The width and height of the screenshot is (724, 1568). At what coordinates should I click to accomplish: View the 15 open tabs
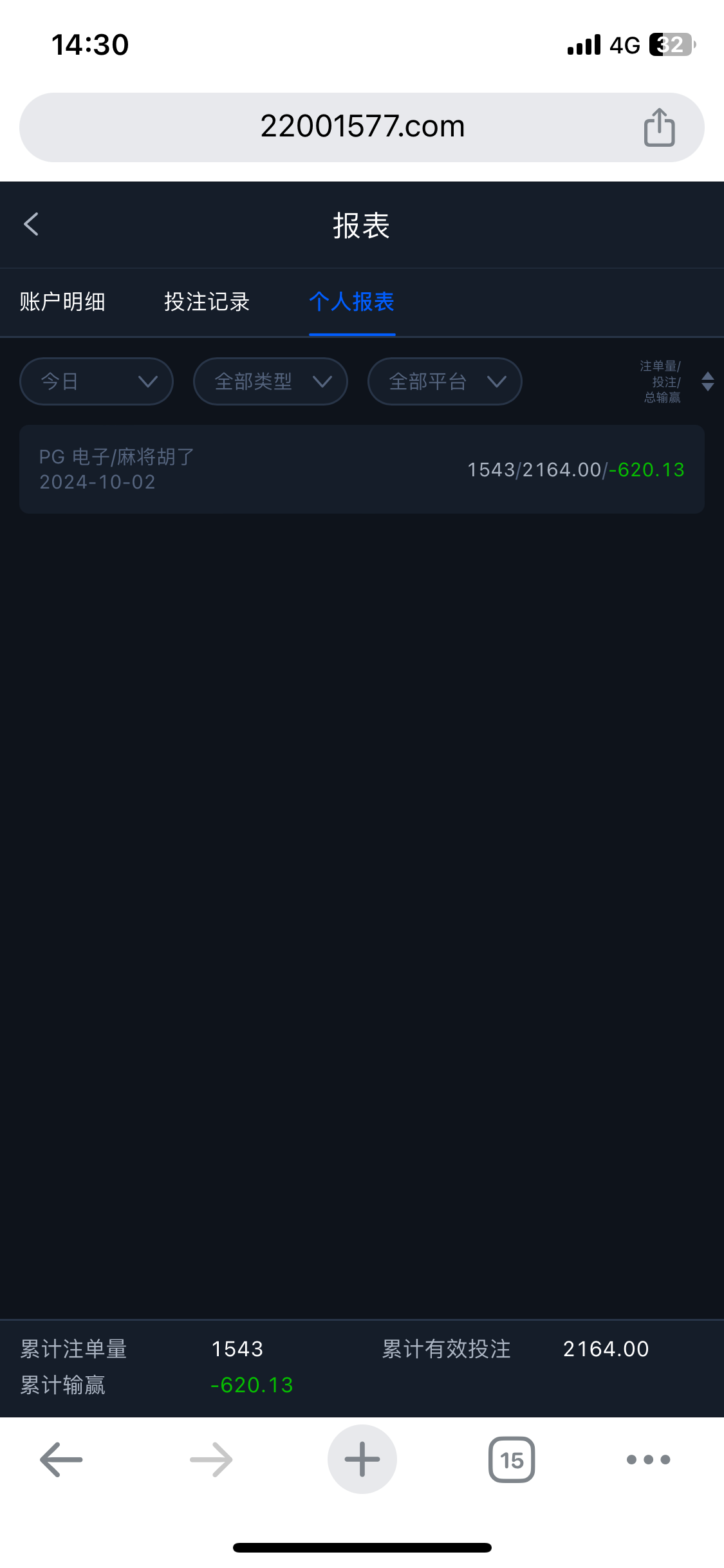(512, 1459)
